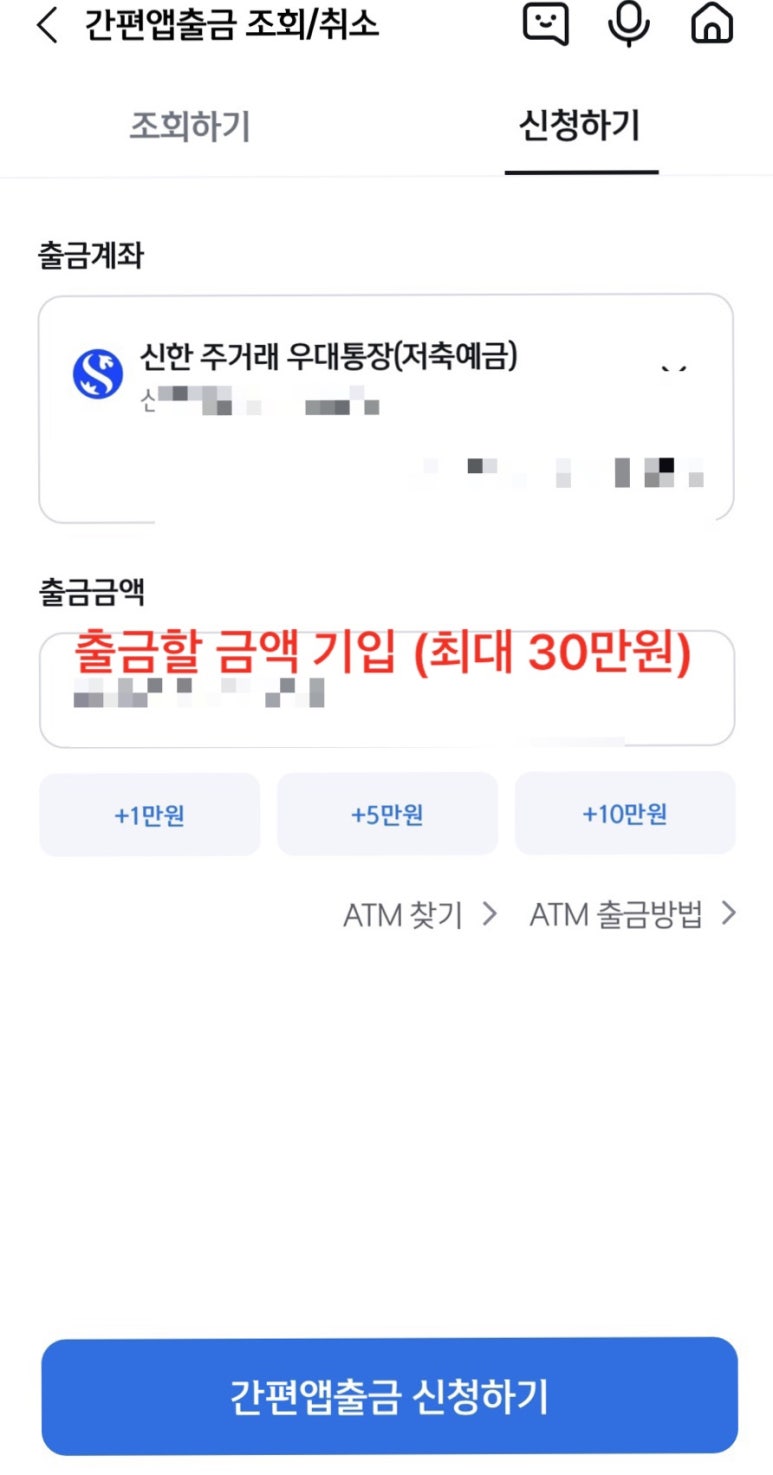Open the chatbot face icon
Screen dimensions: 773x1475
[546, 24]
